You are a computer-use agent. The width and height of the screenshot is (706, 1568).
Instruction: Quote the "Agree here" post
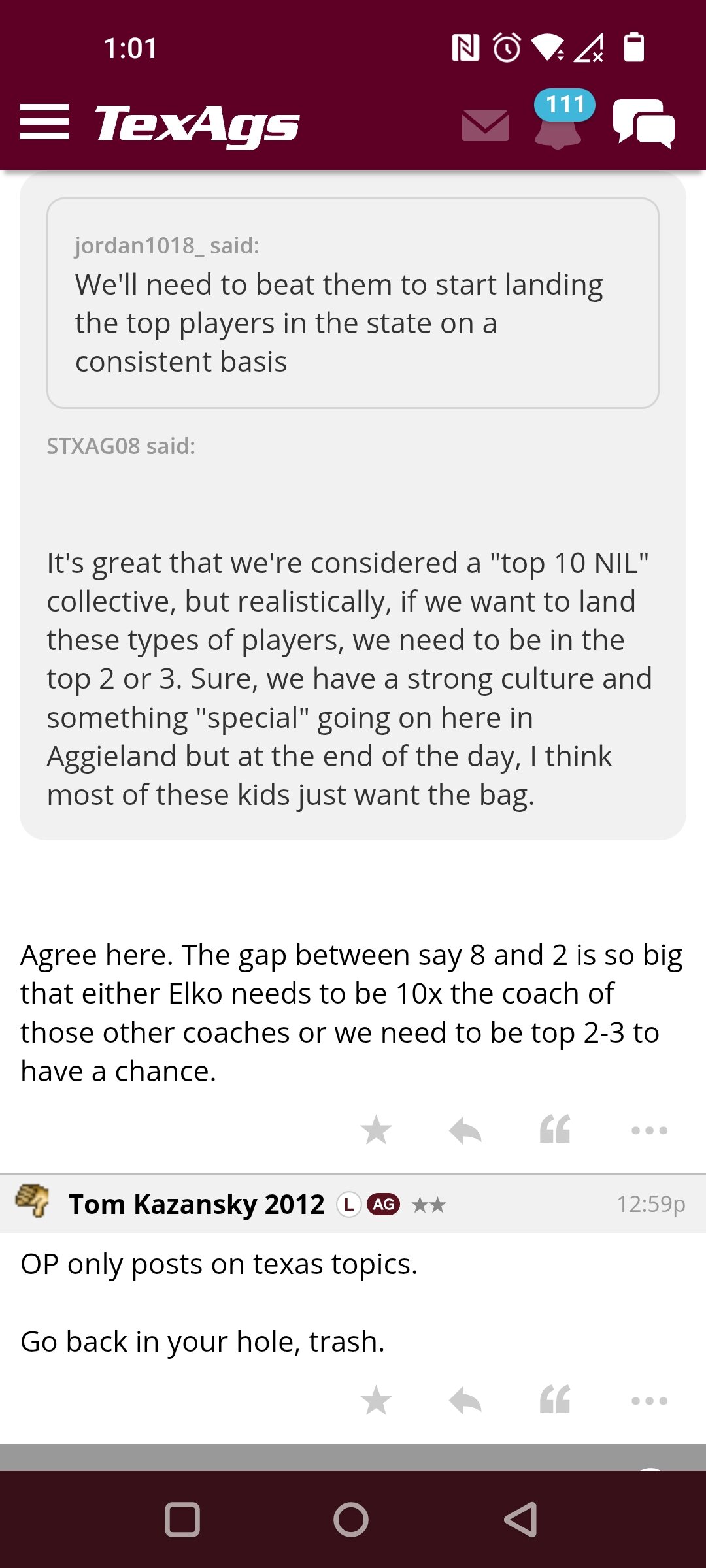coord(555,1129)
